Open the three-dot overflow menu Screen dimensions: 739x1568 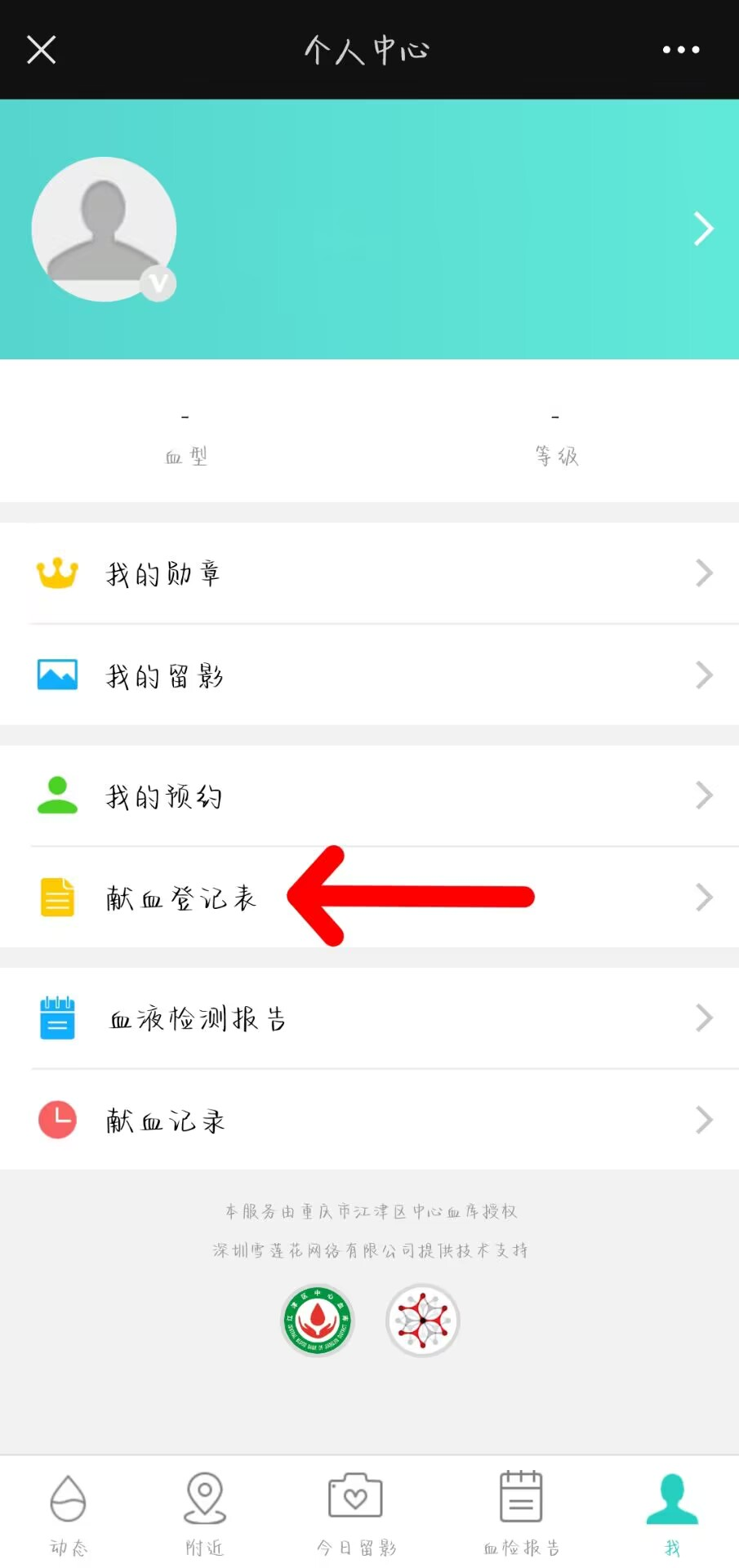680,50
